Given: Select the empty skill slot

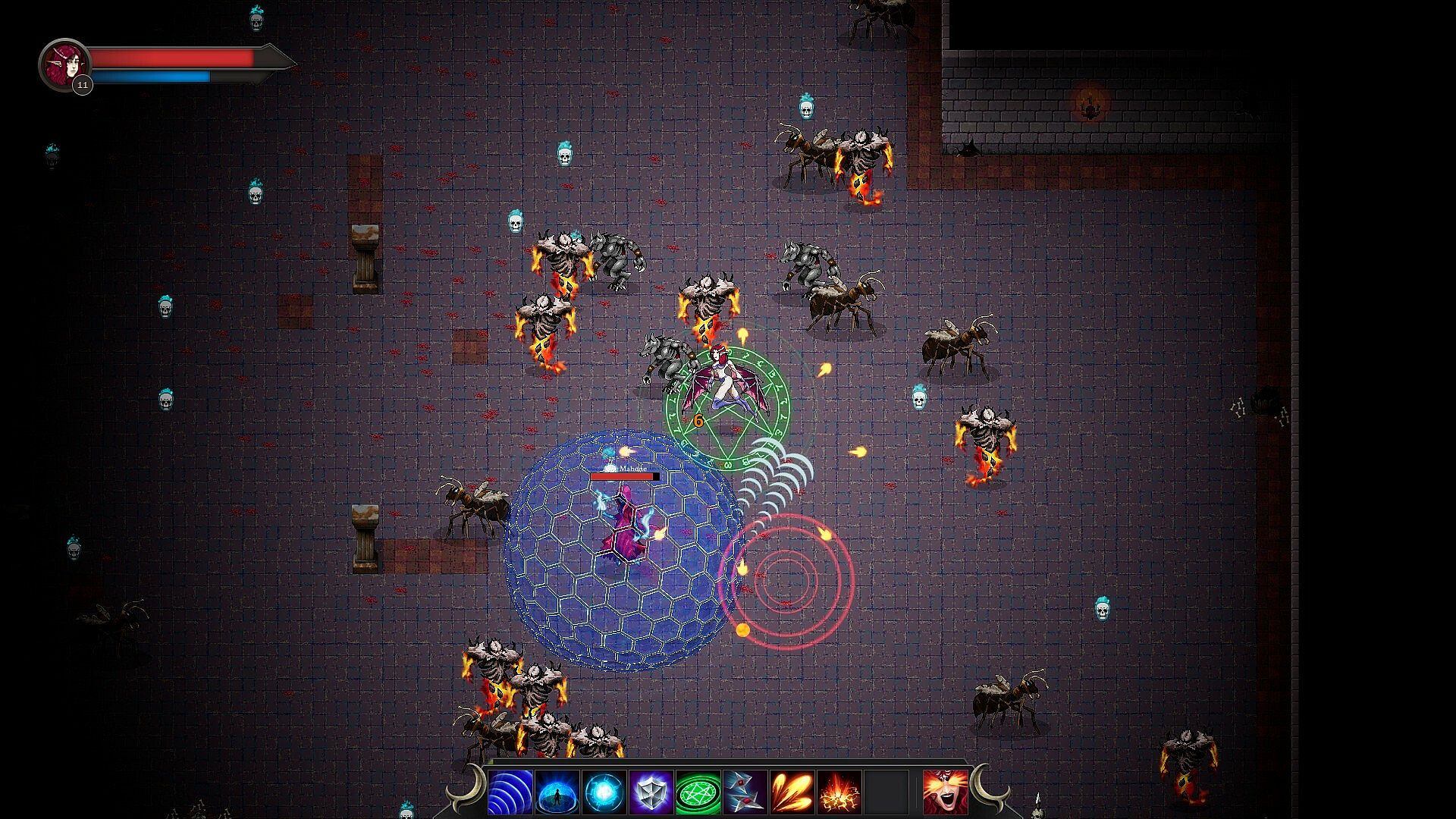Looking at the screenshot, I should click(x=886, y=792).
